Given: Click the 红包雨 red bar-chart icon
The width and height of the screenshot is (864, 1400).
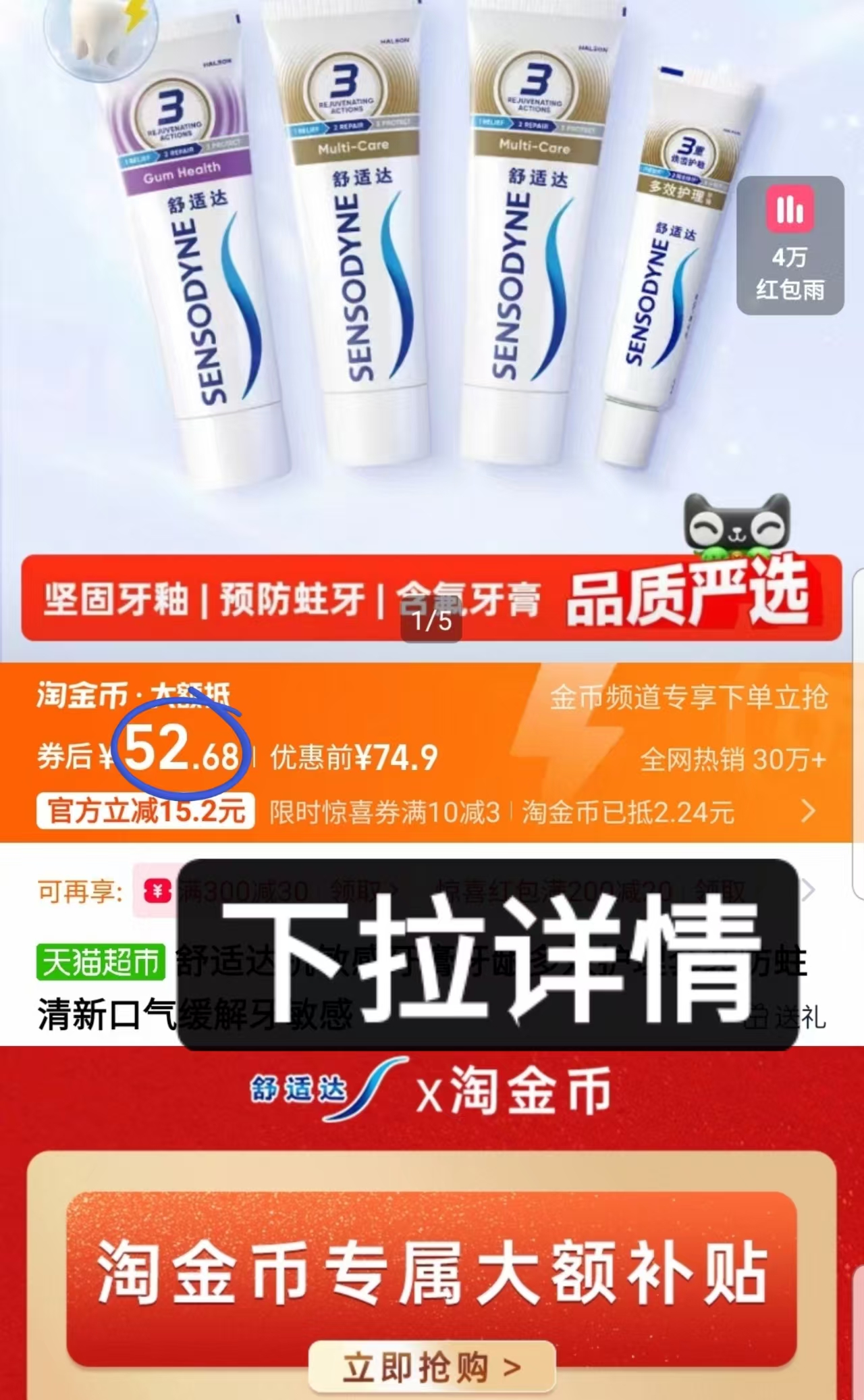Looking at the screenshot, I should (791, 211).
